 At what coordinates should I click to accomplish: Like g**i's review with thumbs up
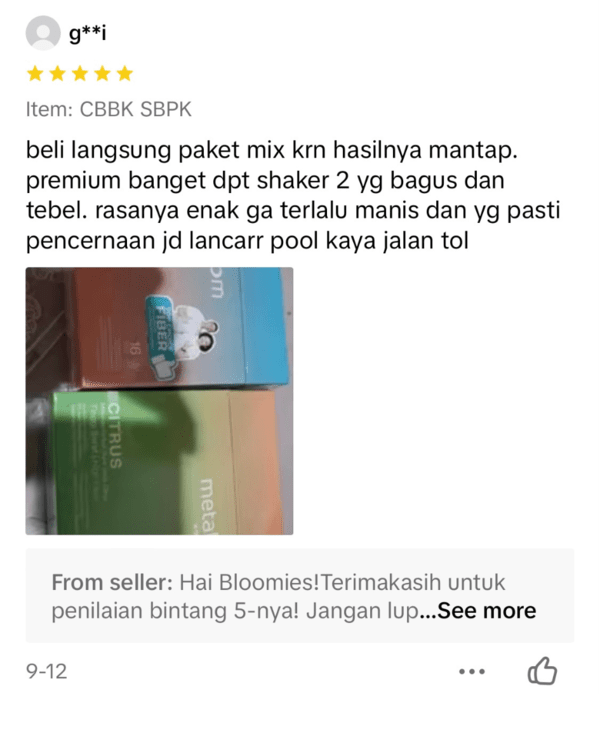point(541,671)
